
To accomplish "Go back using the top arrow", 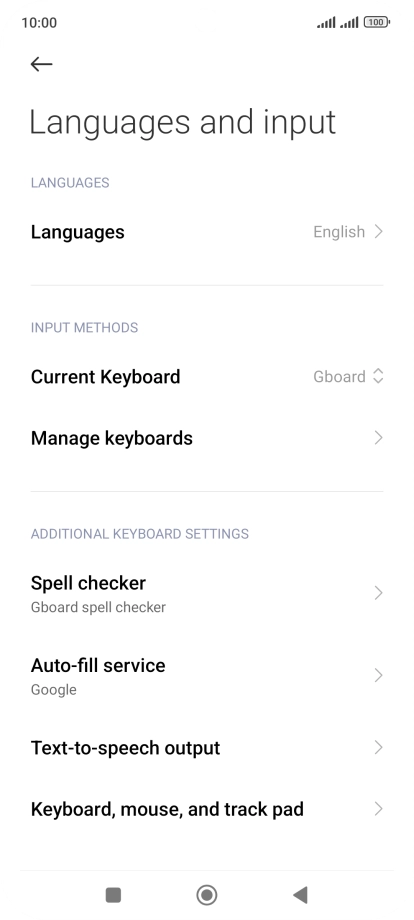I will [42, 64].
